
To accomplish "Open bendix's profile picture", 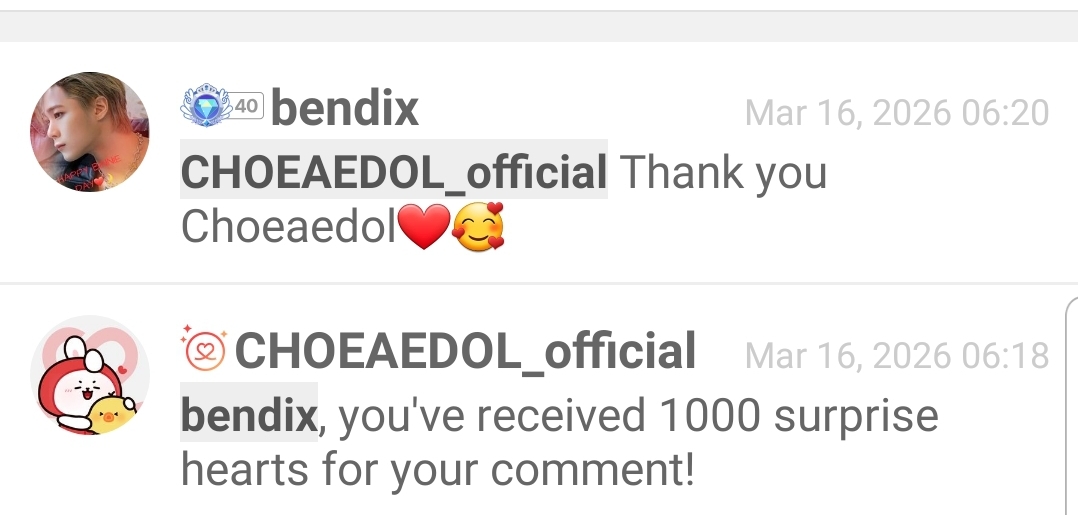I will (x=90, y=132).
